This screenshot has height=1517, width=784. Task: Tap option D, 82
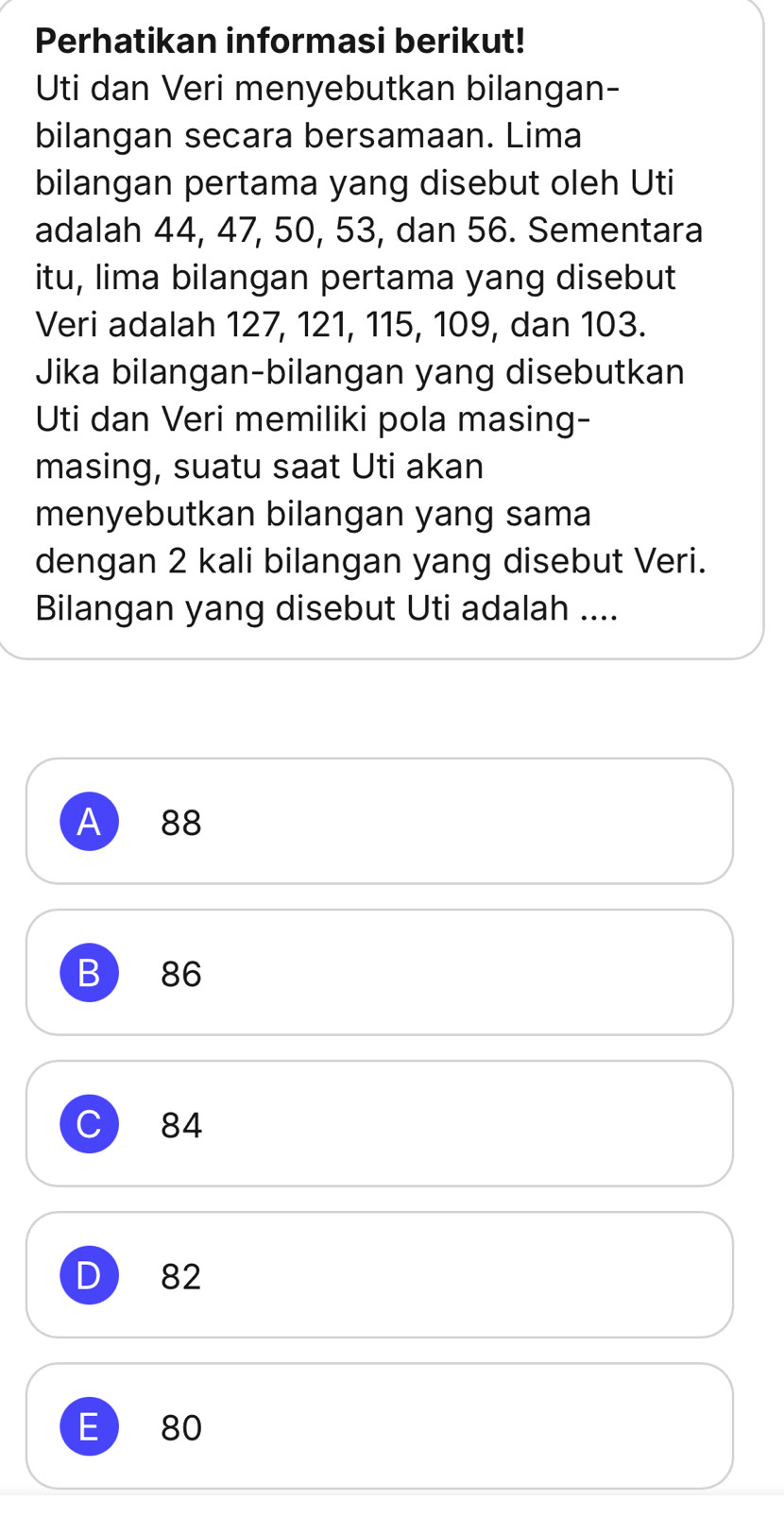pos(378,1275)
